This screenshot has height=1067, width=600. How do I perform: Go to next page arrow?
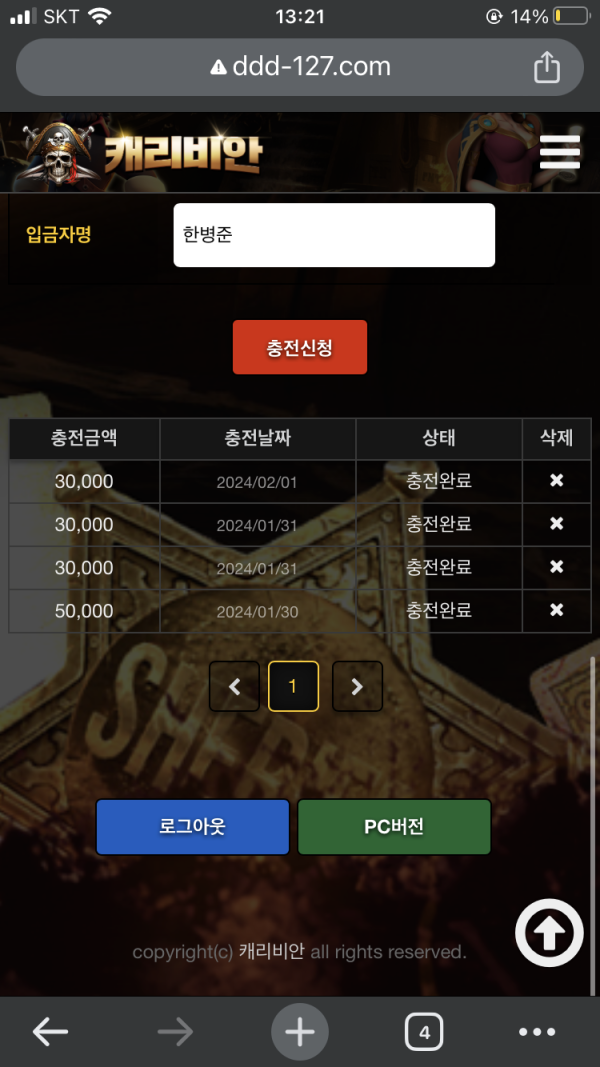click(x=357, y=686)
